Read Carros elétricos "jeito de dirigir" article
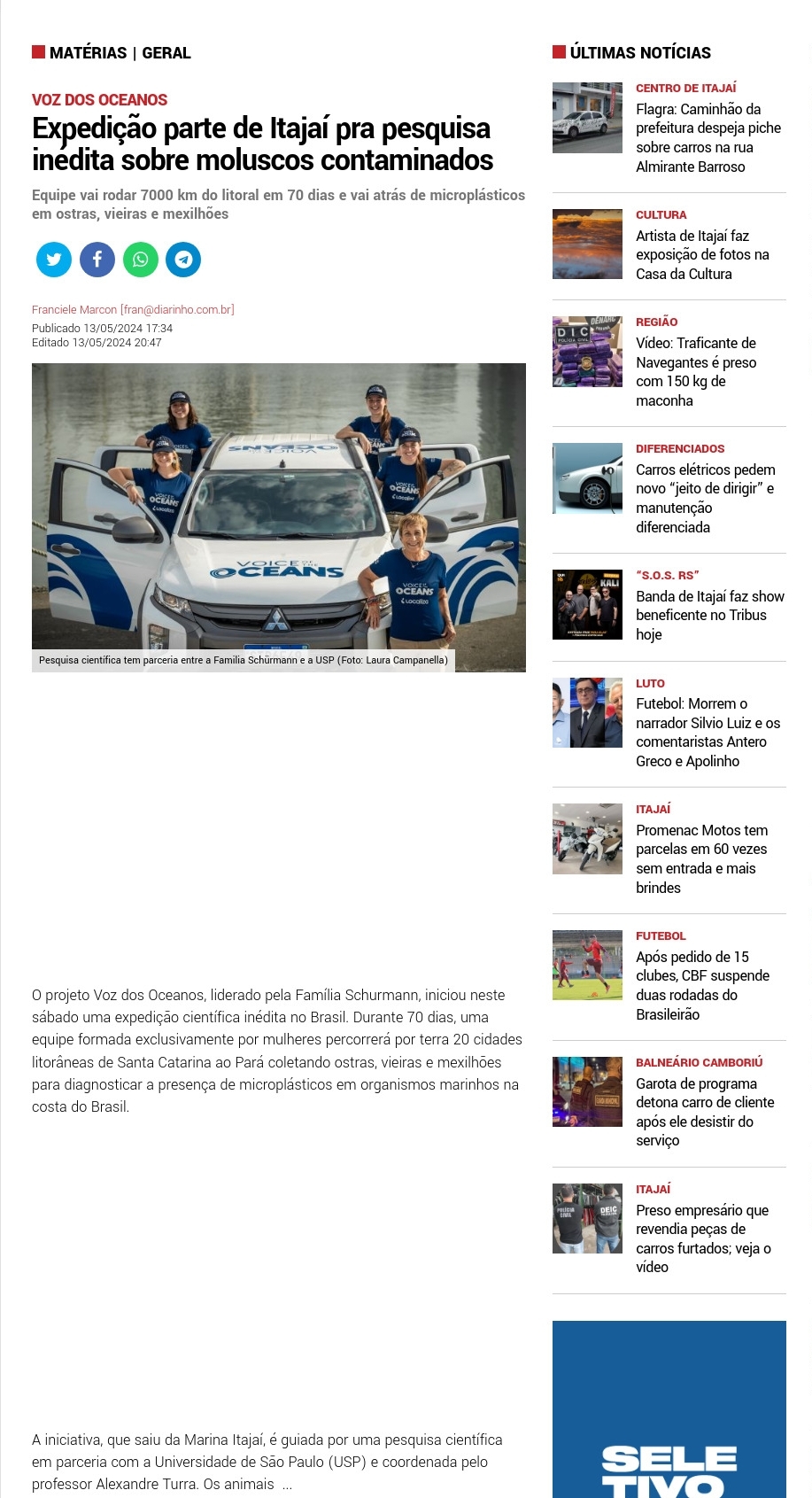Image resolution: width=812 pixels, height=1498 pixels. point(705,498)
